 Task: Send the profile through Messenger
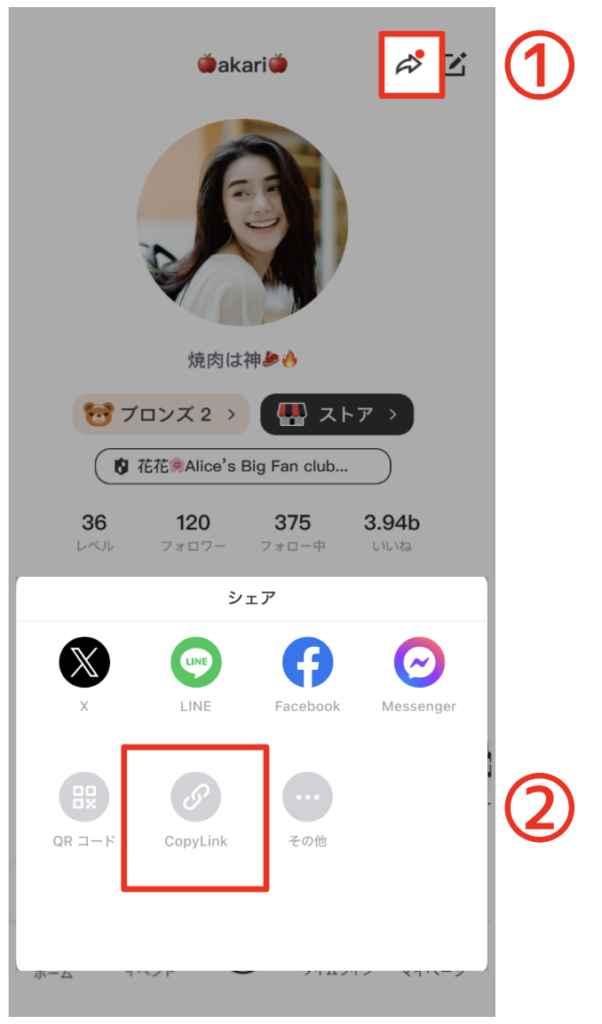pyautogui.click(x=419, y=662)
